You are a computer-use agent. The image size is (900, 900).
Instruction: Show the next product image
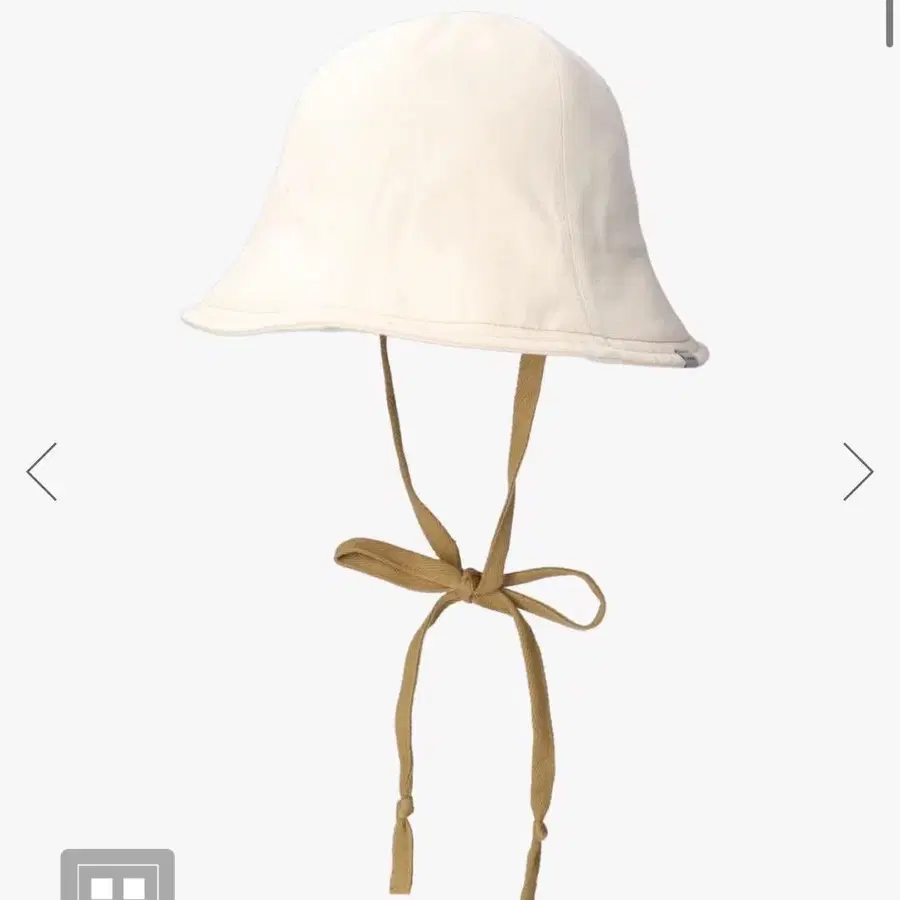pyautogui.click(x=858, y=471)
